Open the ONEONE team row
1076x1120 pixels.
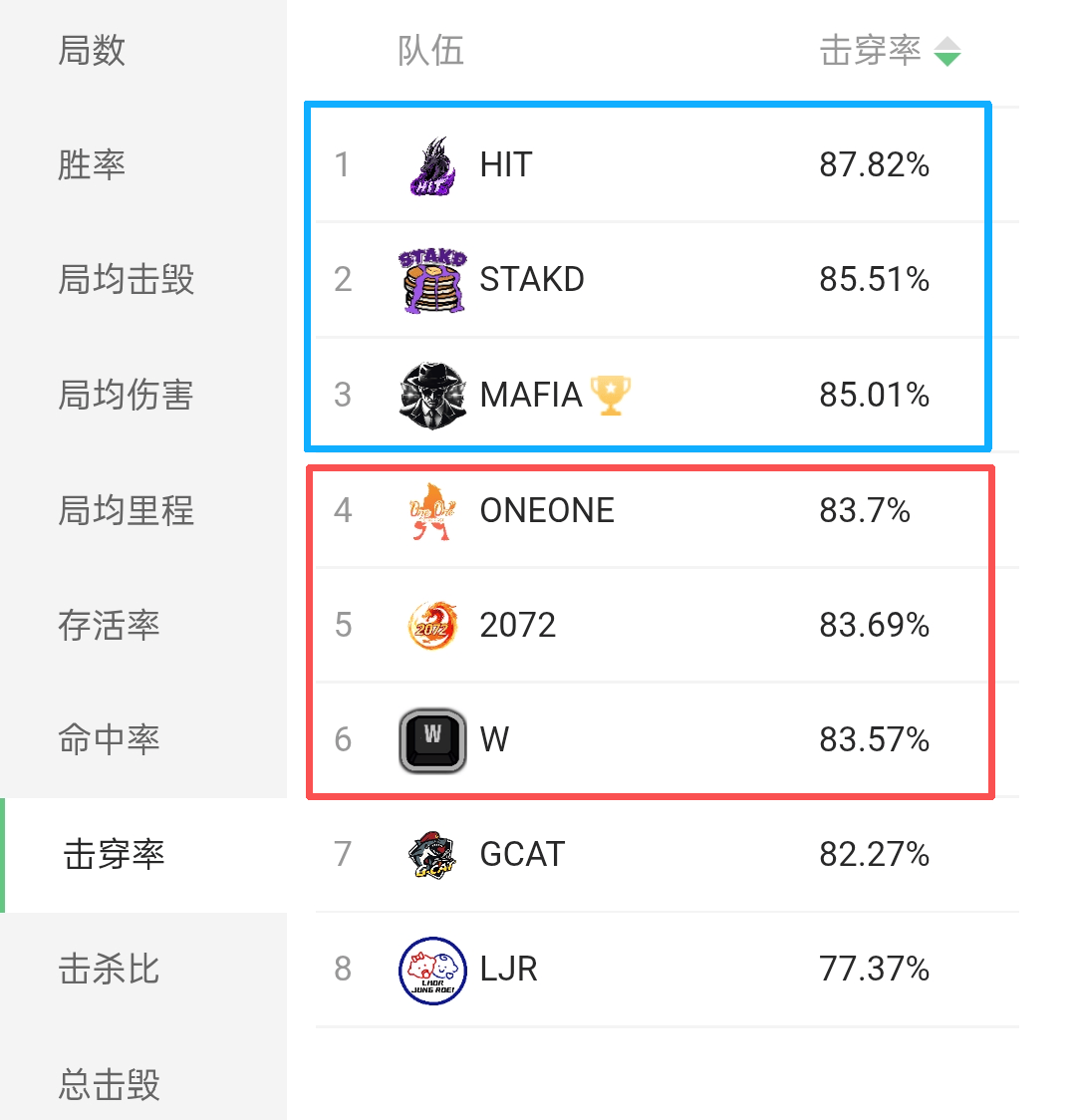coord(648,510)
